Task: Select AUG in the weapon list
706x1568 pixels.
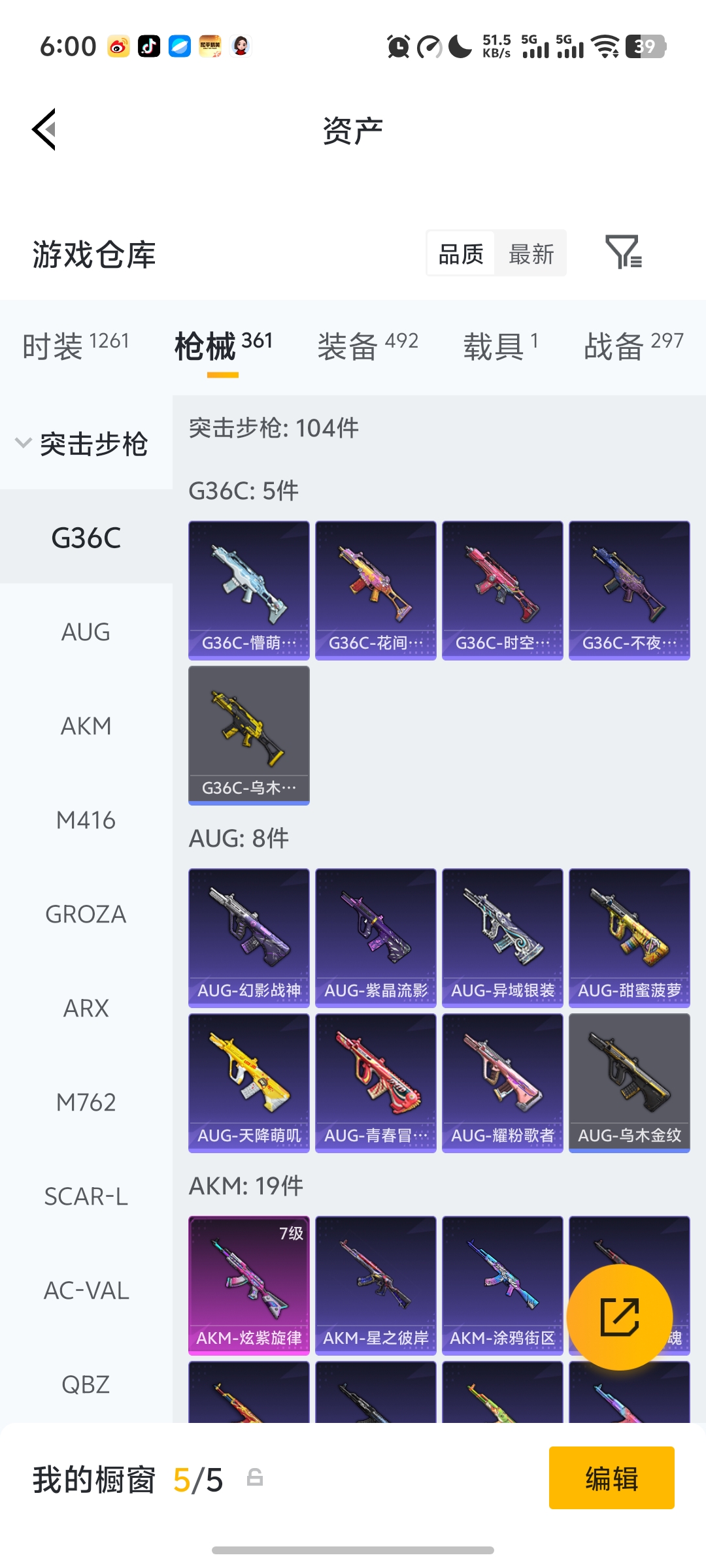Action: pyautogui.click(x=86, y=632)
